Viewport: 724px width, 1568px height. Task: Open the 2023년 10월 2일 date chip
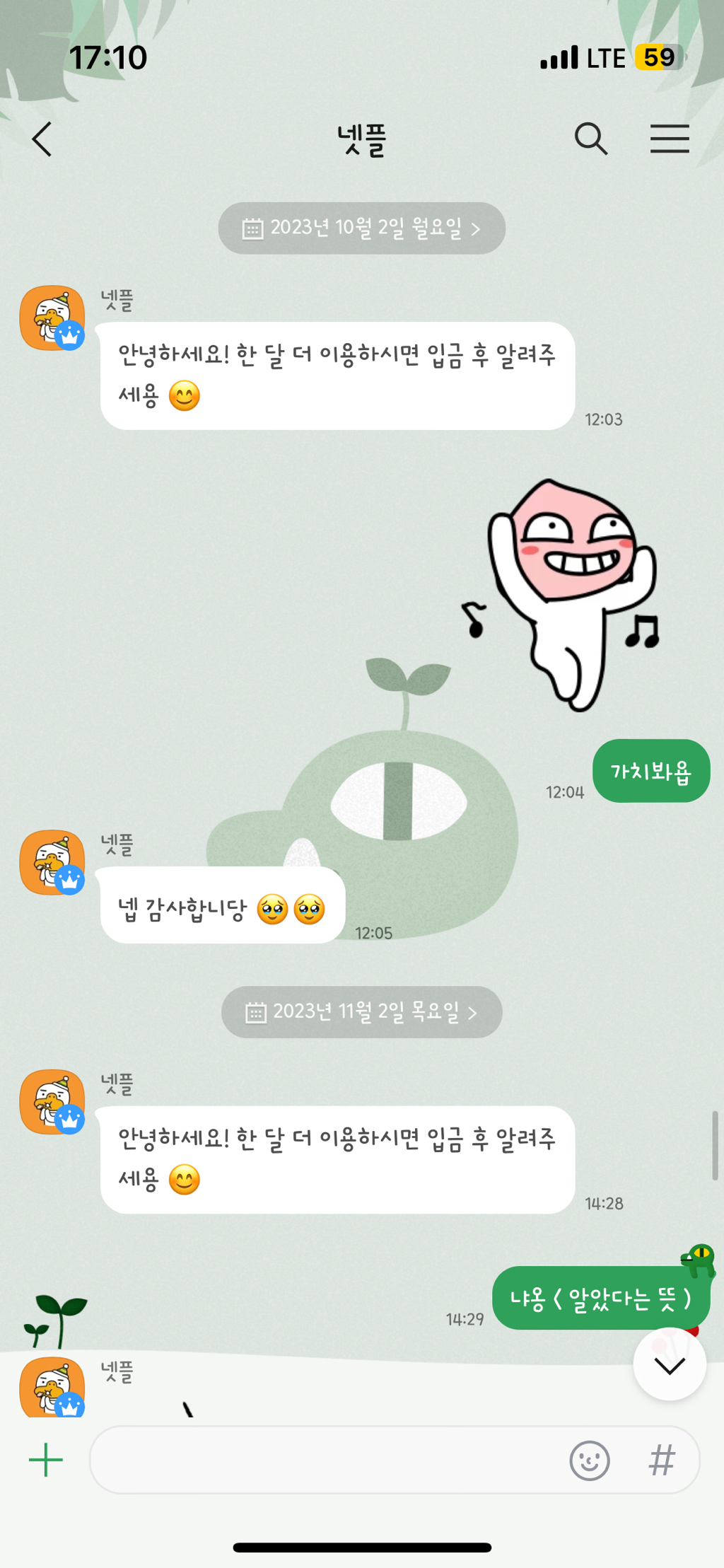point(361,228)
